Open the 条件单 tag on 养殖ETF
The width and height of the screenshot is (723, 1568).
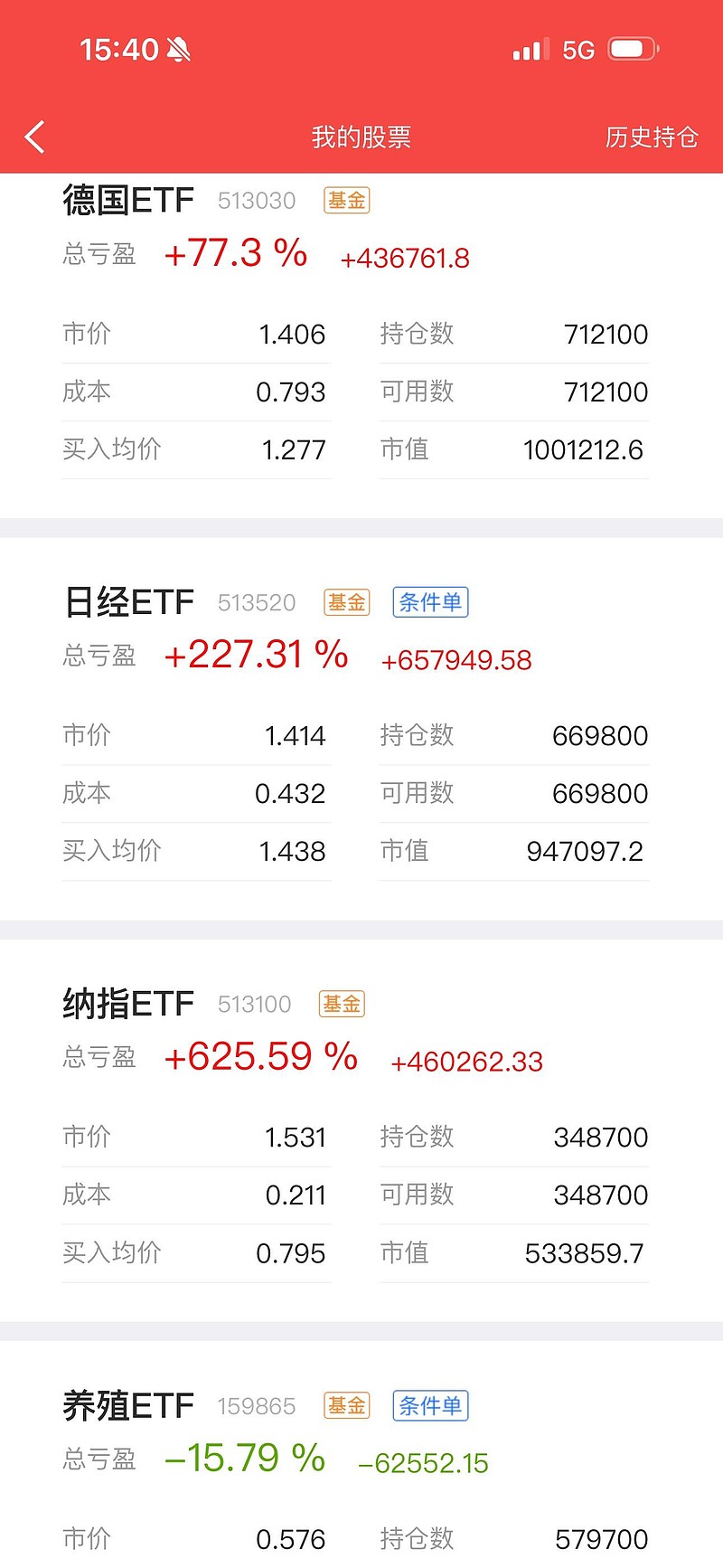[x=430, y=1405]
